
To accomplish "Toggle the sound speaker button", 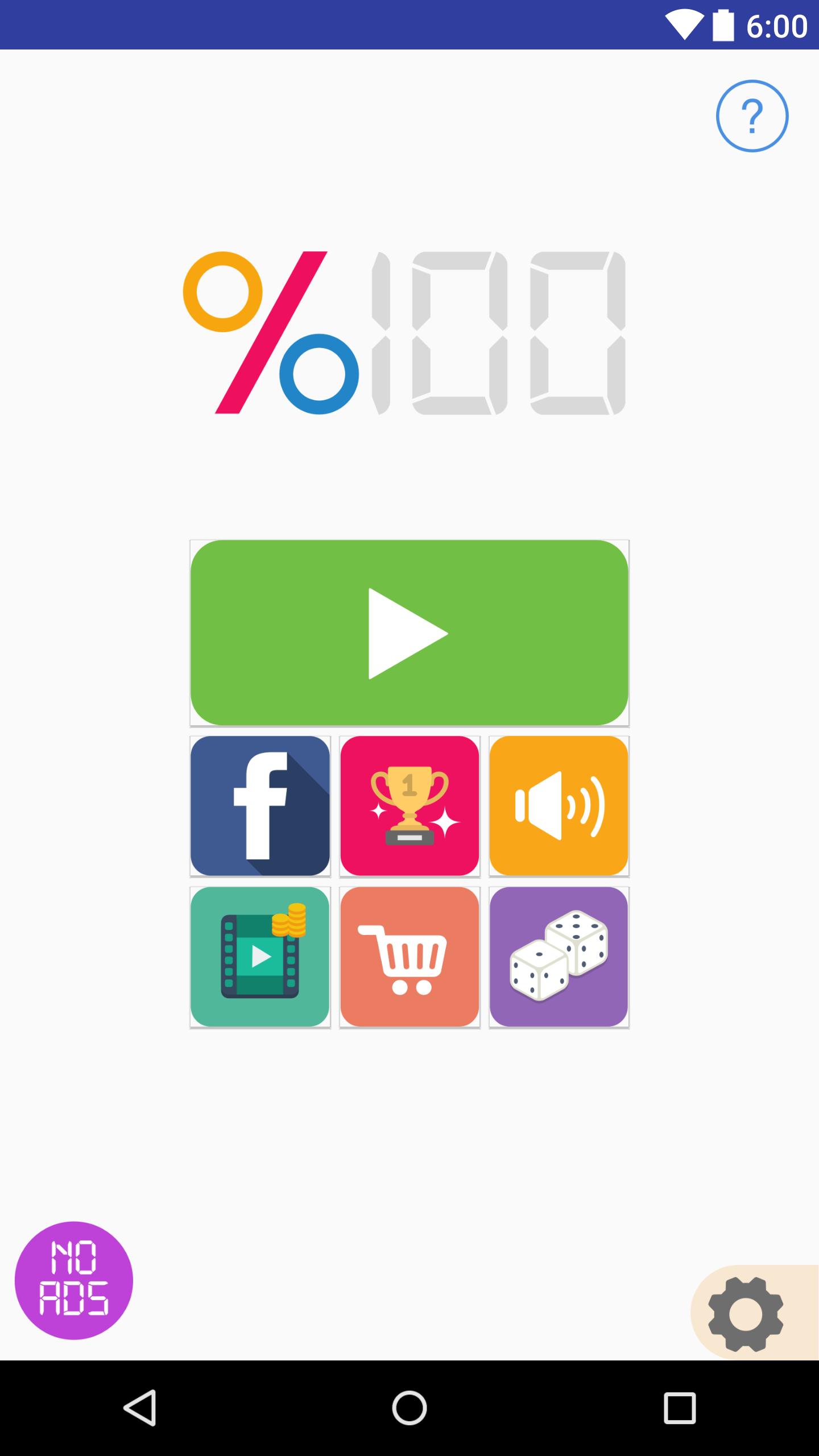I will click(559, 806).
